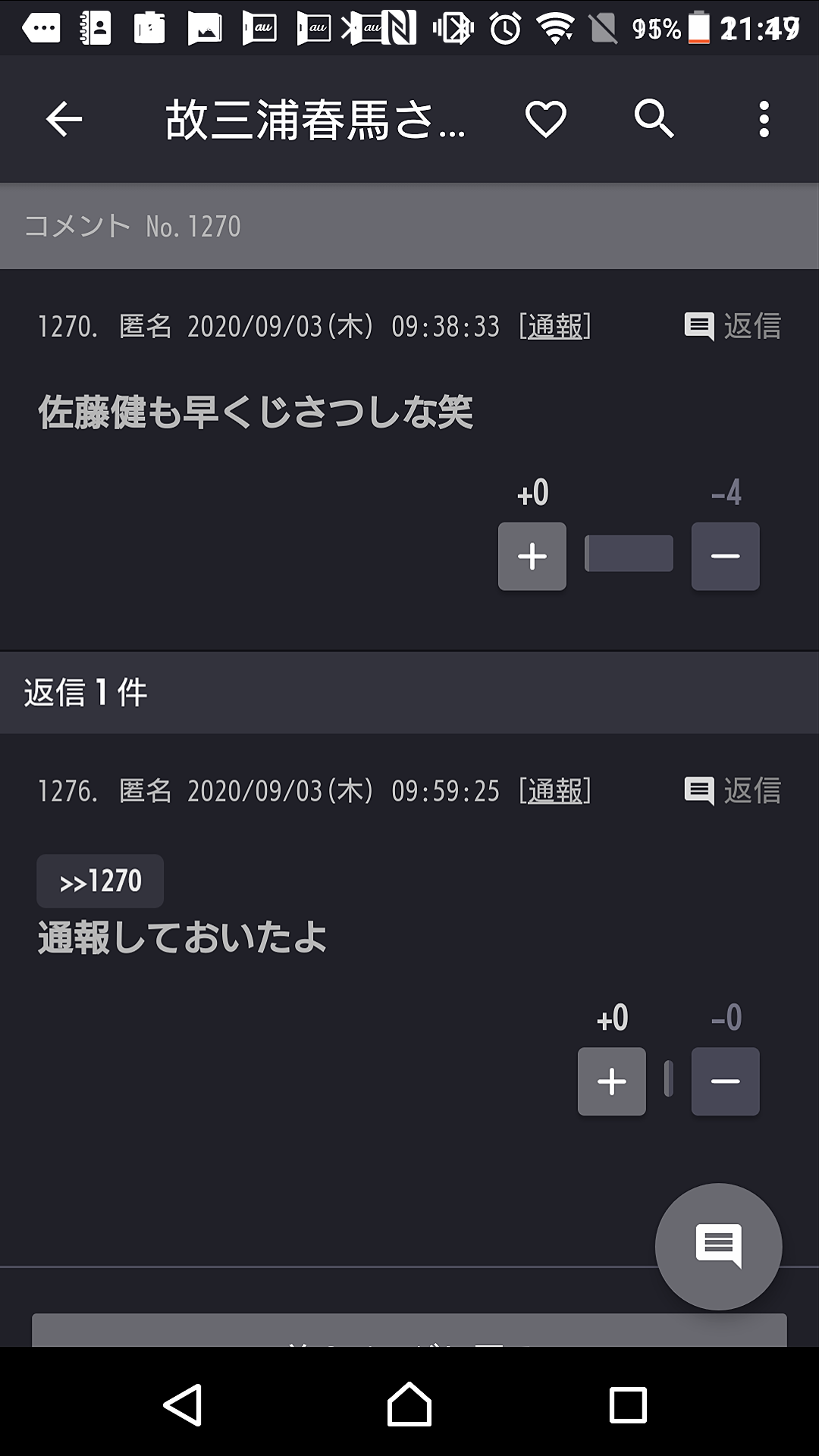This screenshot has height=1456, width=819.
Task: Upvote comment 1270 with plus button
Action: [532, 556]
